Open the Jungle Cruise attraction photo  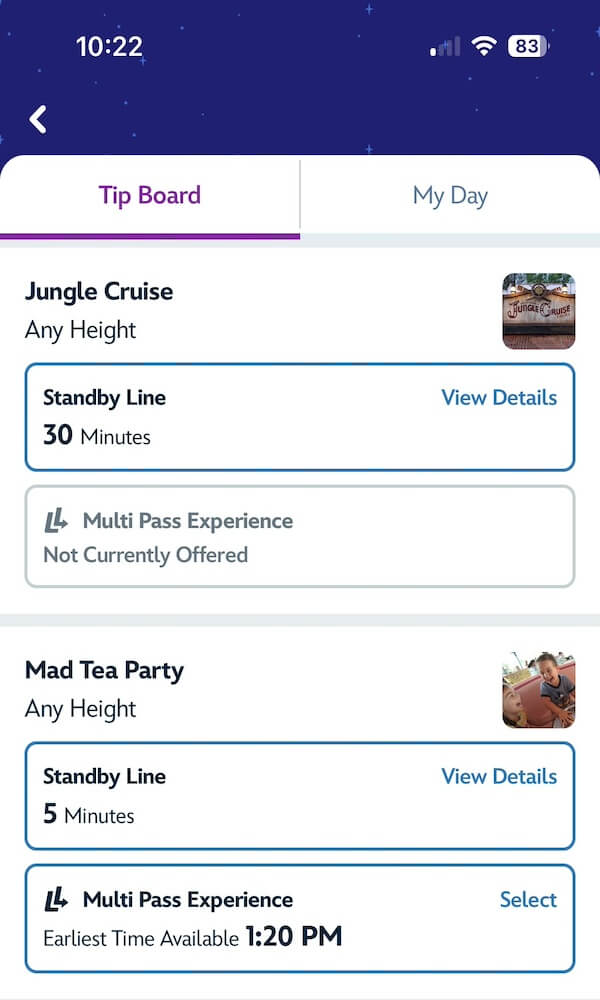539,311
